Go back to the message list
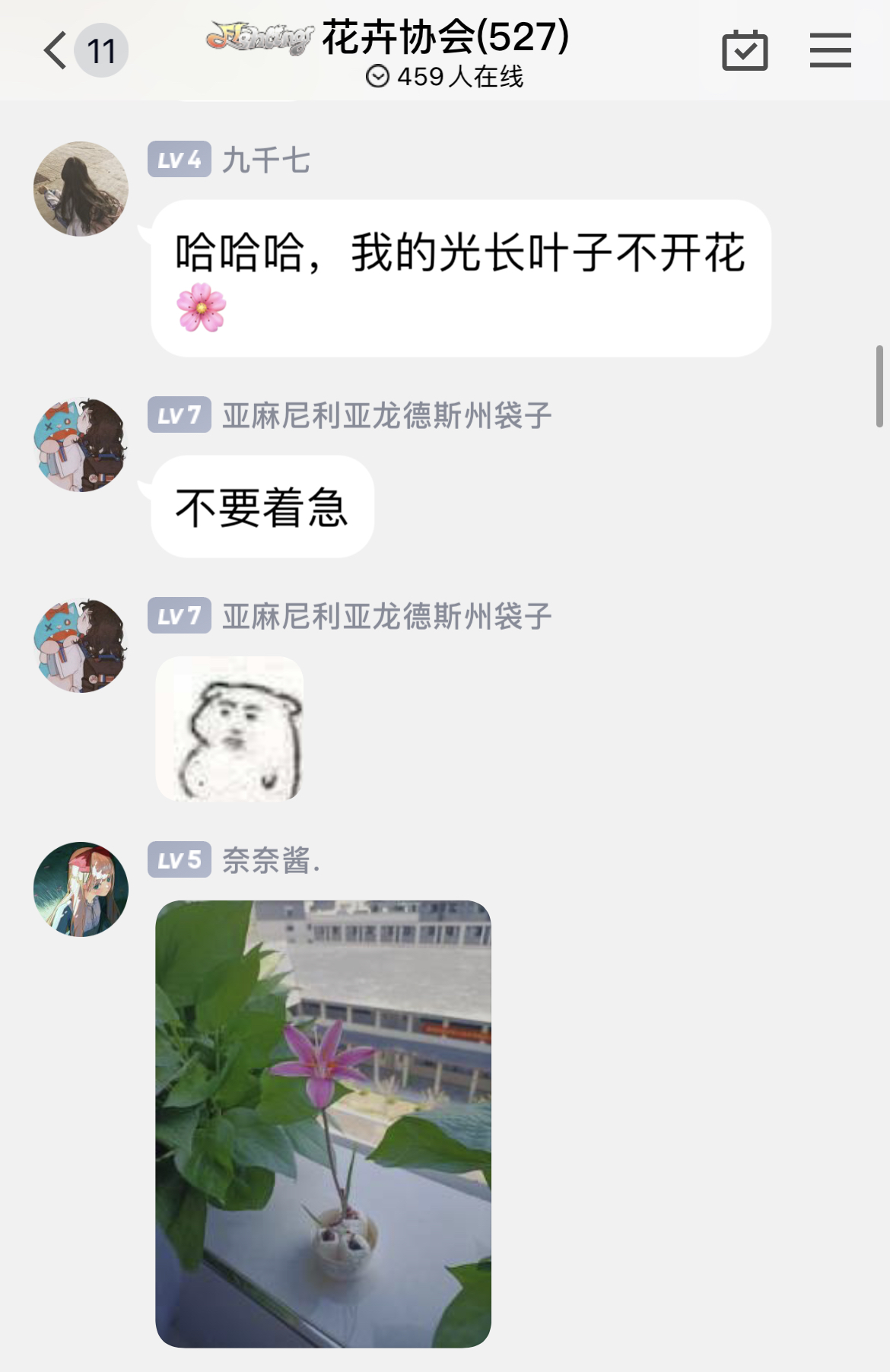The width and height of the screenshot is (890, 1372). 56,51
